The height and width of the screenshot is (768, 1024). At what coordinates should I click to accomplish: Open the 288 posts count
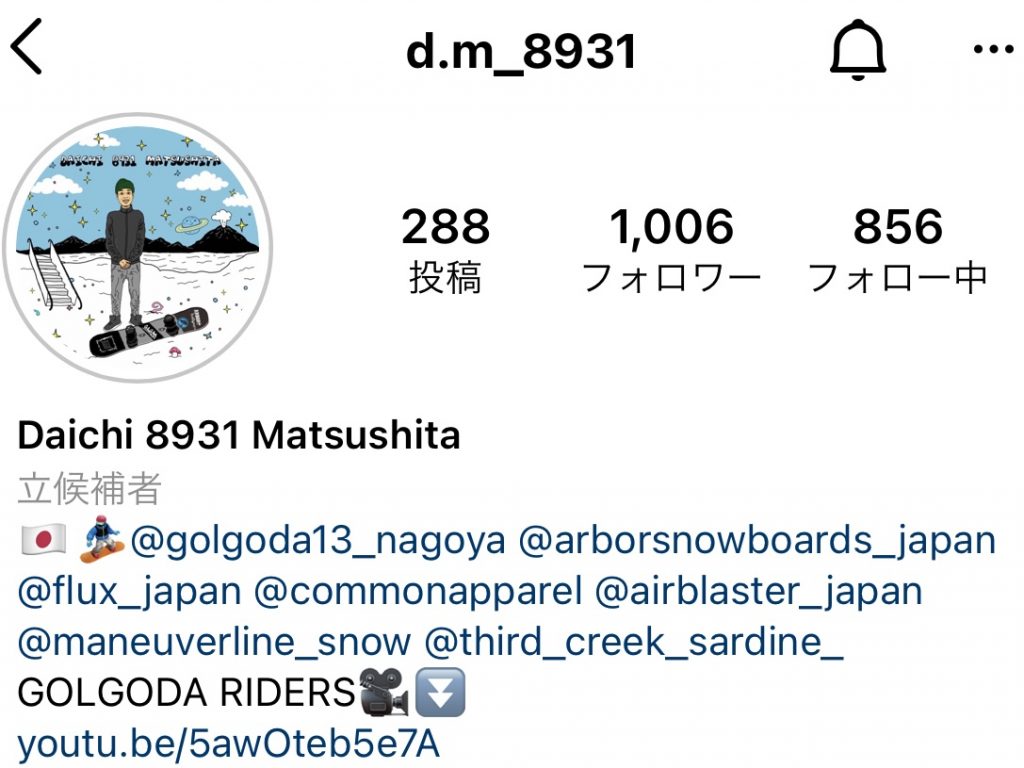coord(445,249)
